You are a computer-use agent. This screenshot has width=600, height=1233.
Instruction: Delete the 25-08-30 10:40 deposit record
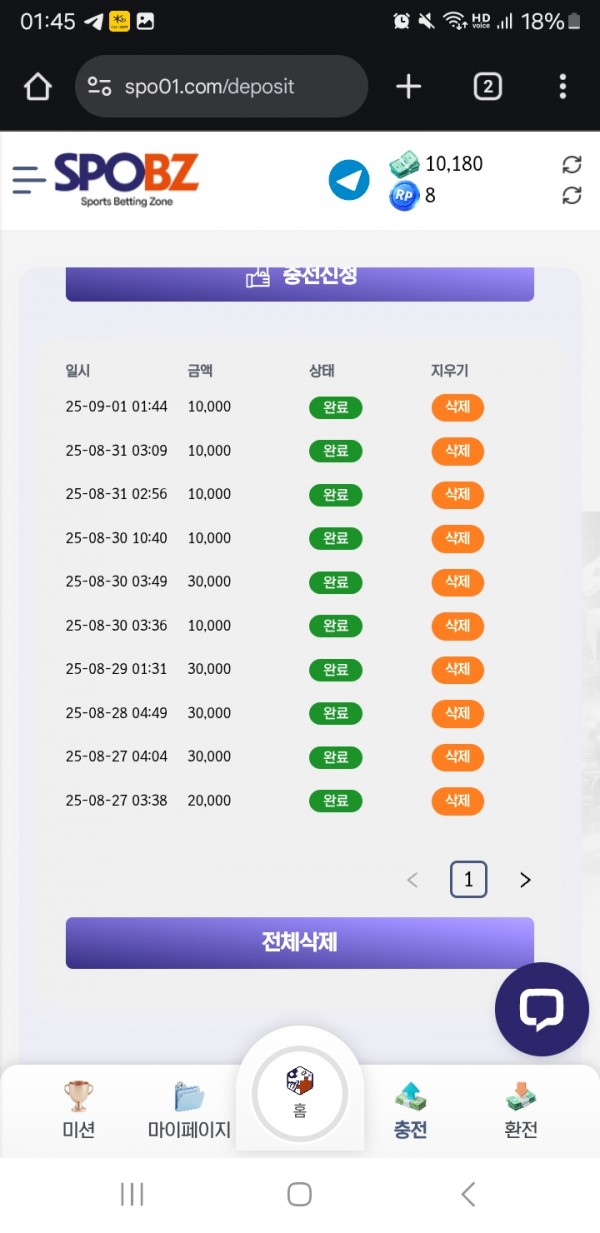(457, 538)
